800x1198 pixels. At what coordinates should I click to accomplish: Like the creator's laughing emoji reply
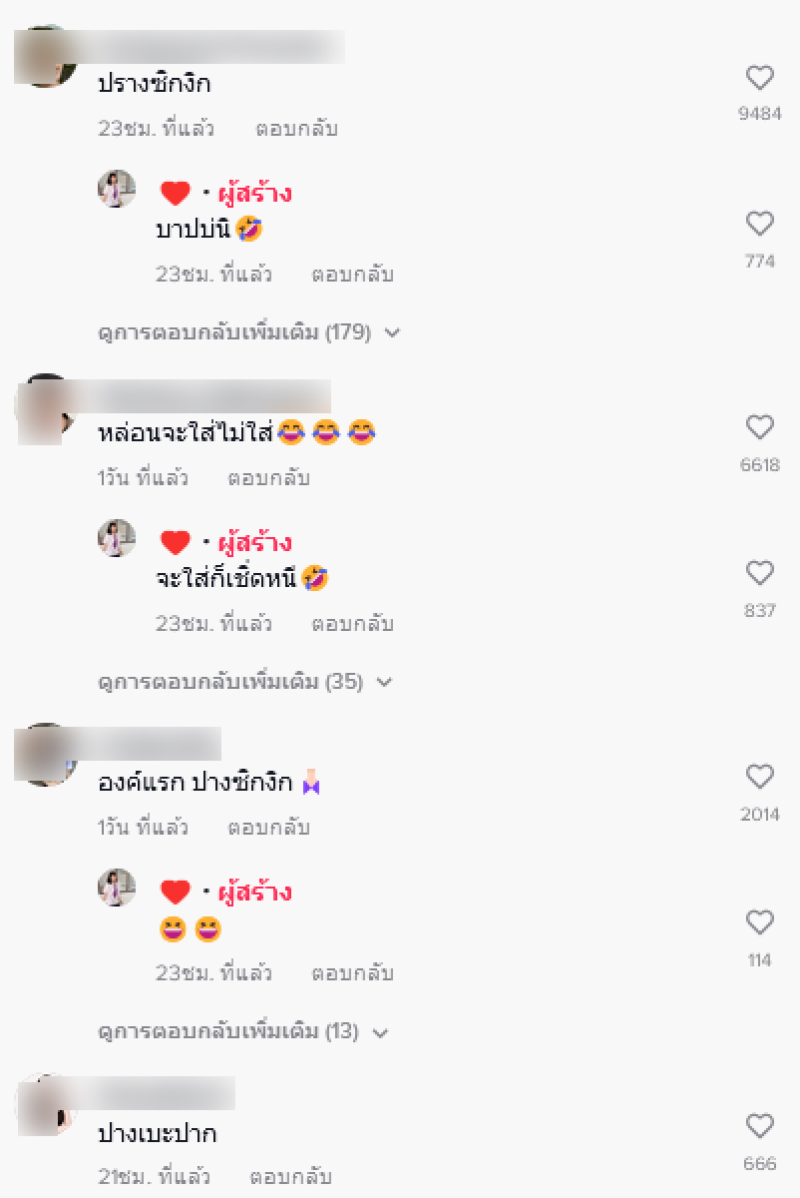click(760, 923)
